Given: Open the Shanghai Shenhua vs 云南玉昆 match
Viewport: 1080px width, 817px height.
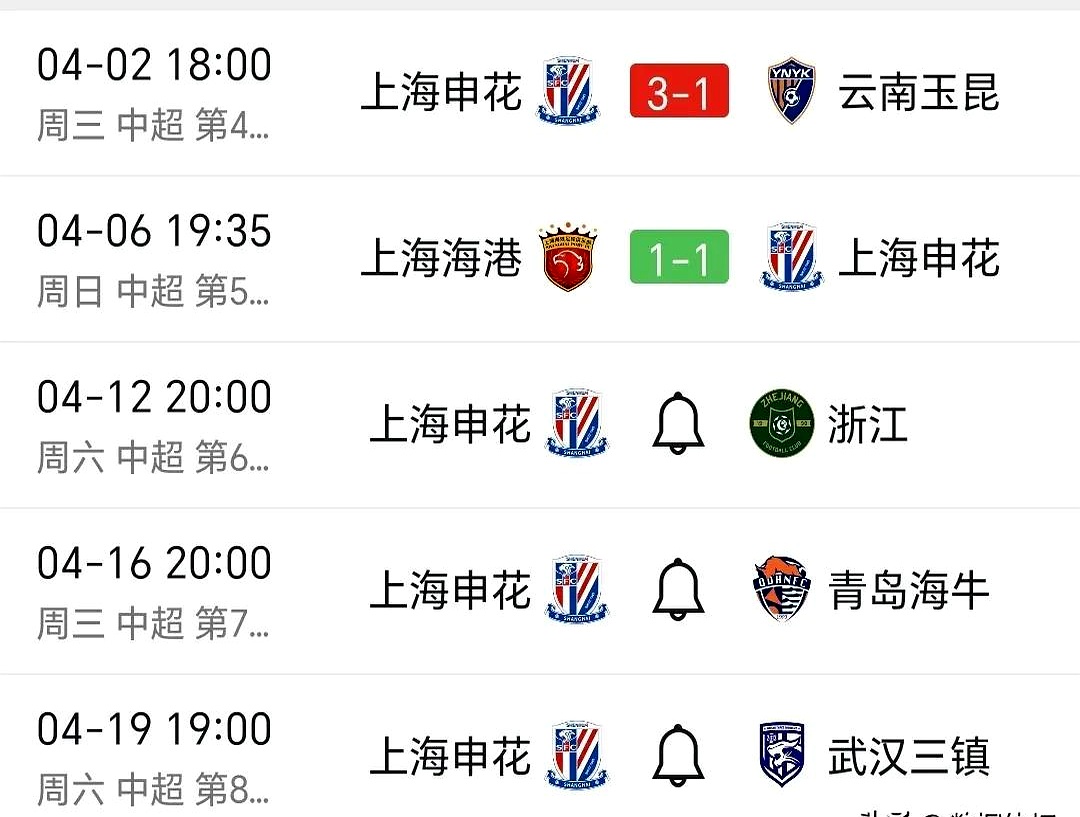Looking at the screenshot, I should point(679,93).
